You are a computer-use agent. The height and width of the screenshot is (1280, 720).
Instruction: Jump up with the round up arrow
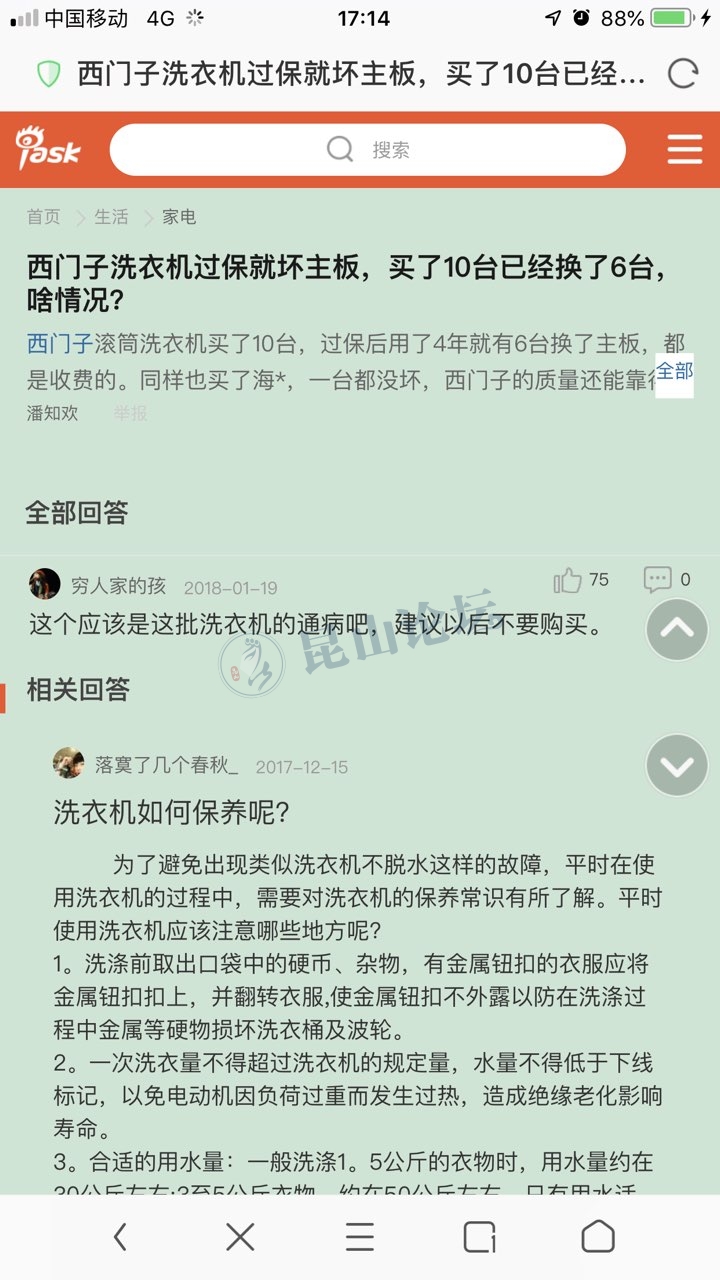(x=677, y=629)
